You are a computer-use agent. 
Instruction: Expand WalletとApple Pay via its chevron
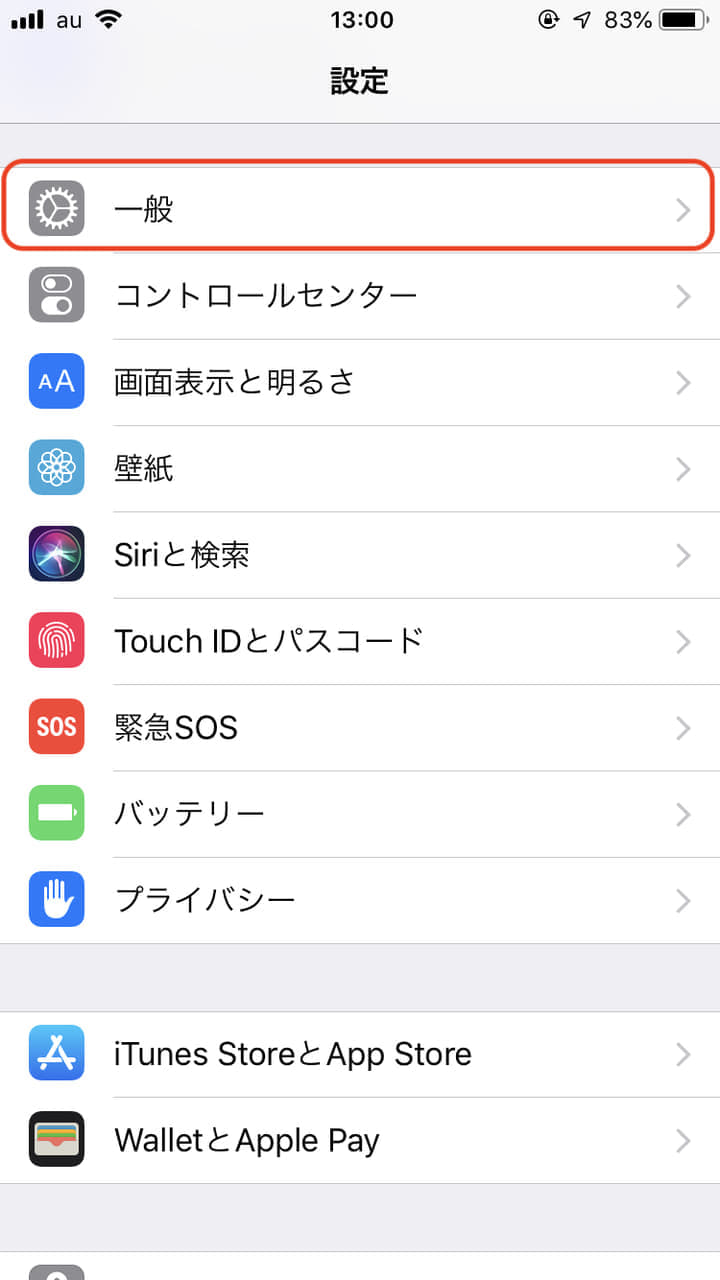click(683, 1139)
